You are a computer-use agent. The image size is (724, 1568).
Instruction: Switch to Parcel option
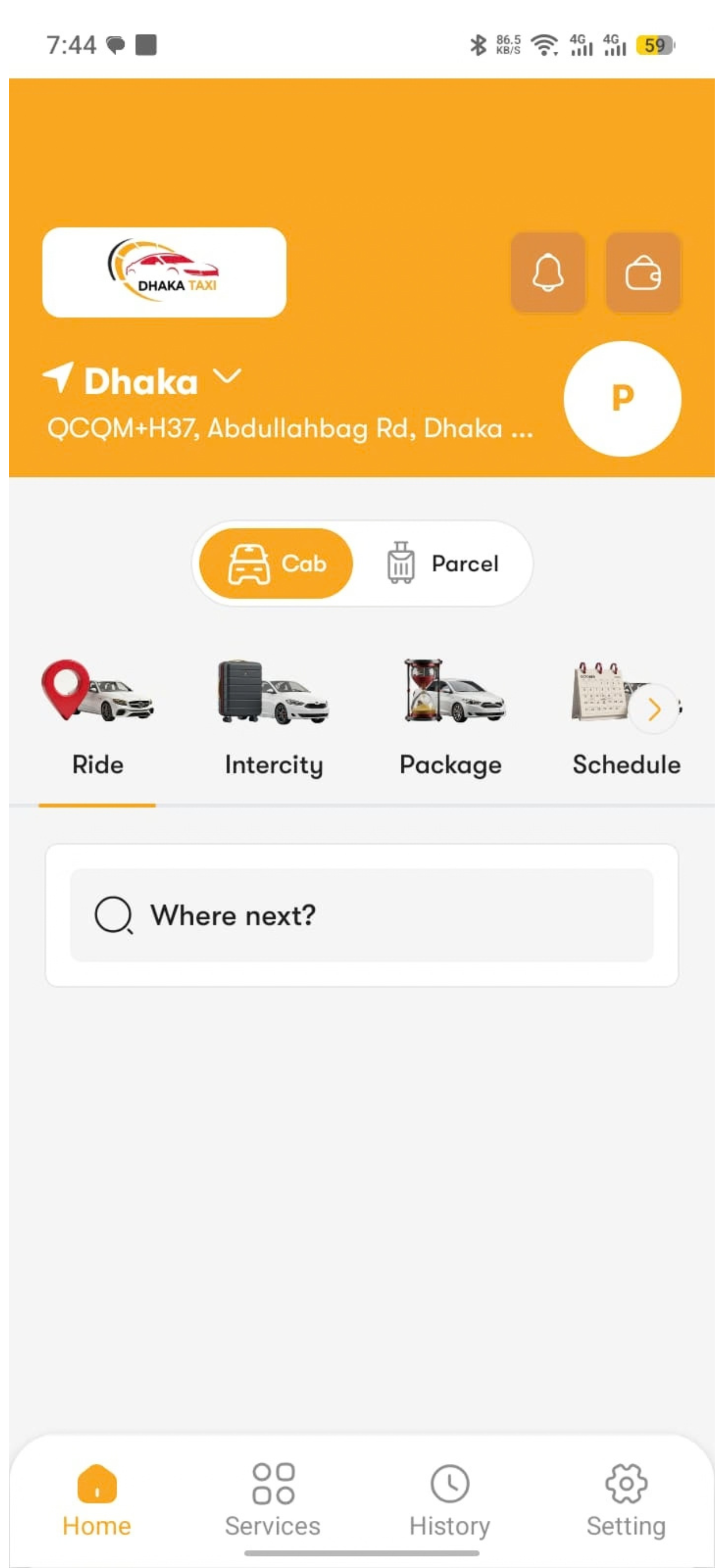coord(443,563)
